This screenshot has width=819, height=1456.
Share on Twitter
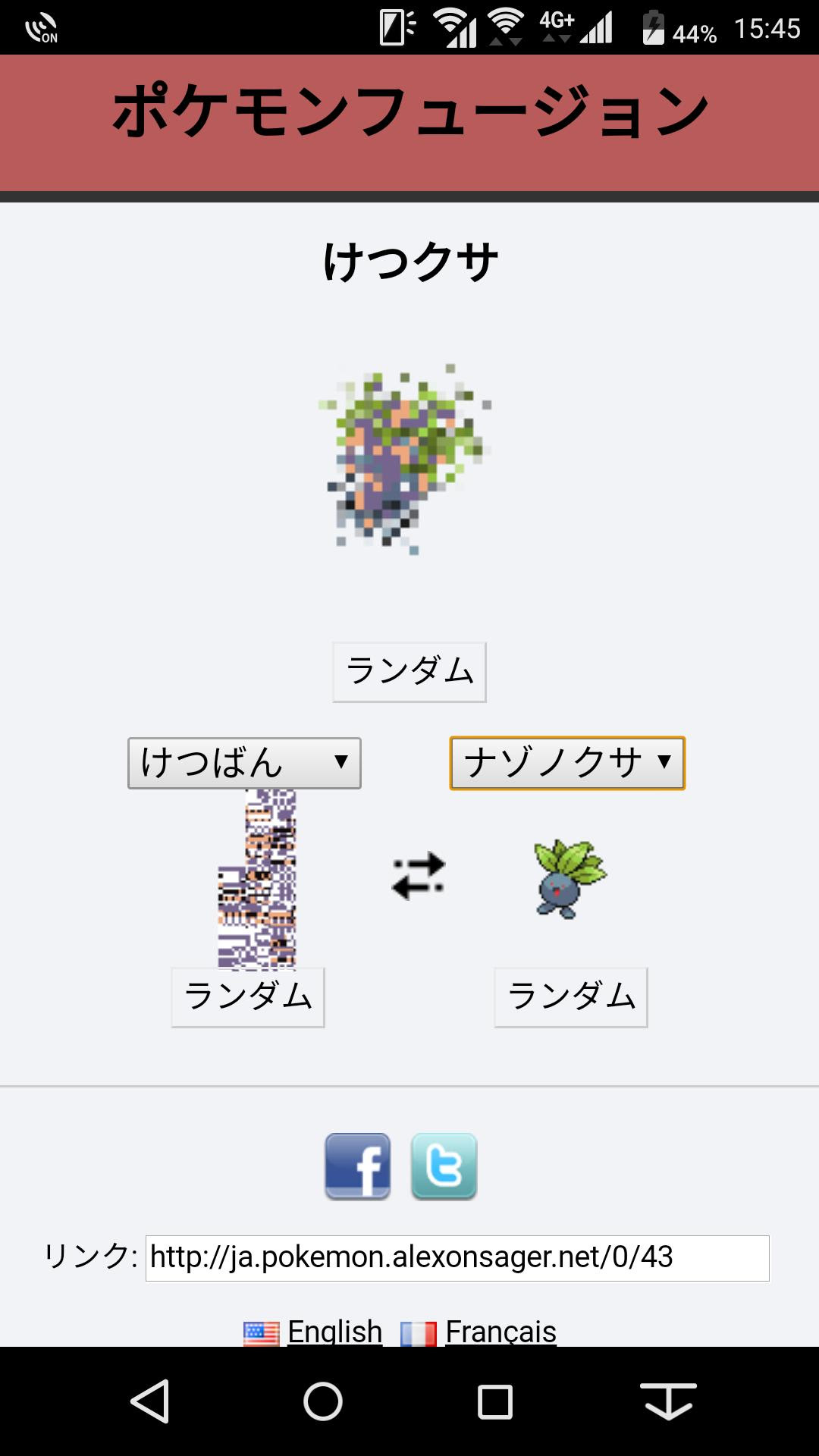(444, 1166)
